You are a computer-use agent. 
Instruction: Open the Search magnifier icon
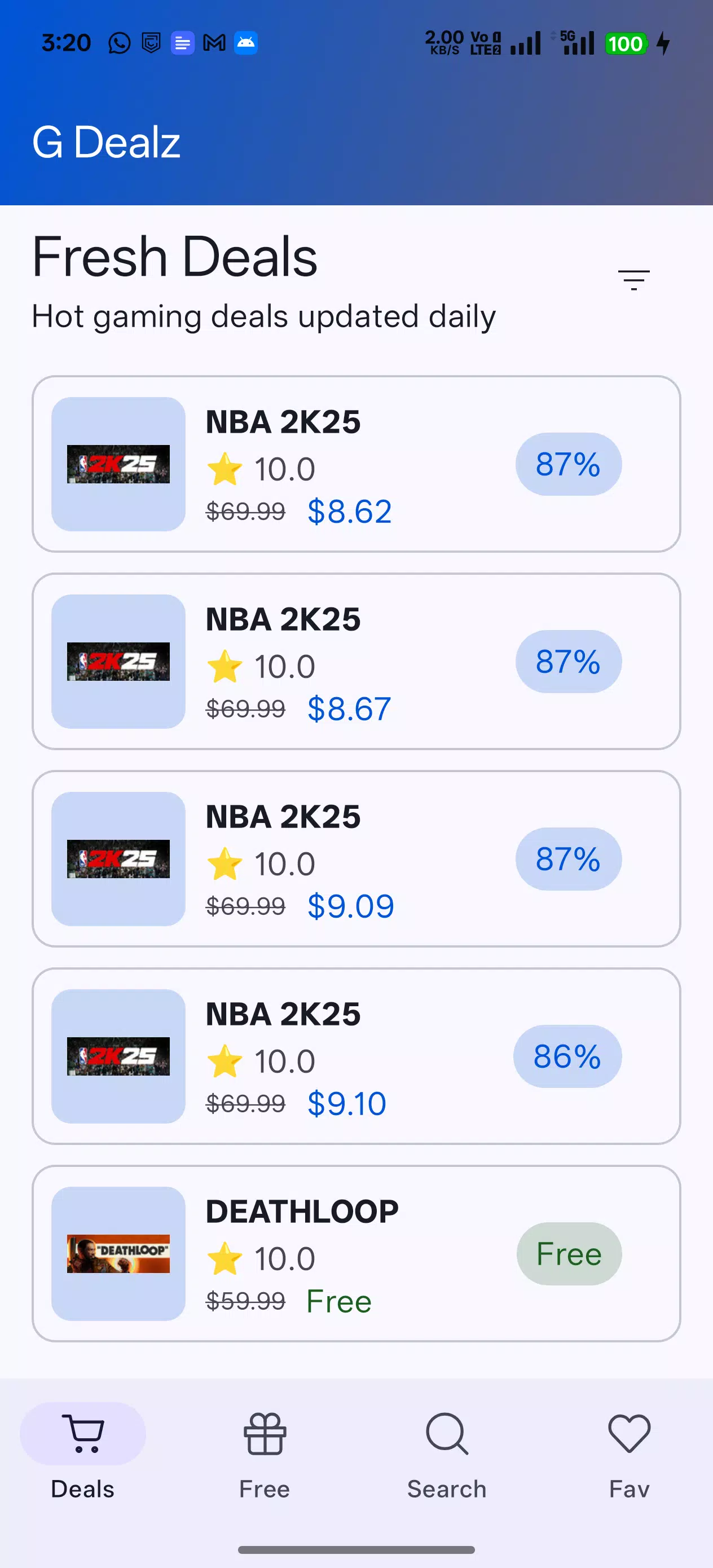(446, 1434)
